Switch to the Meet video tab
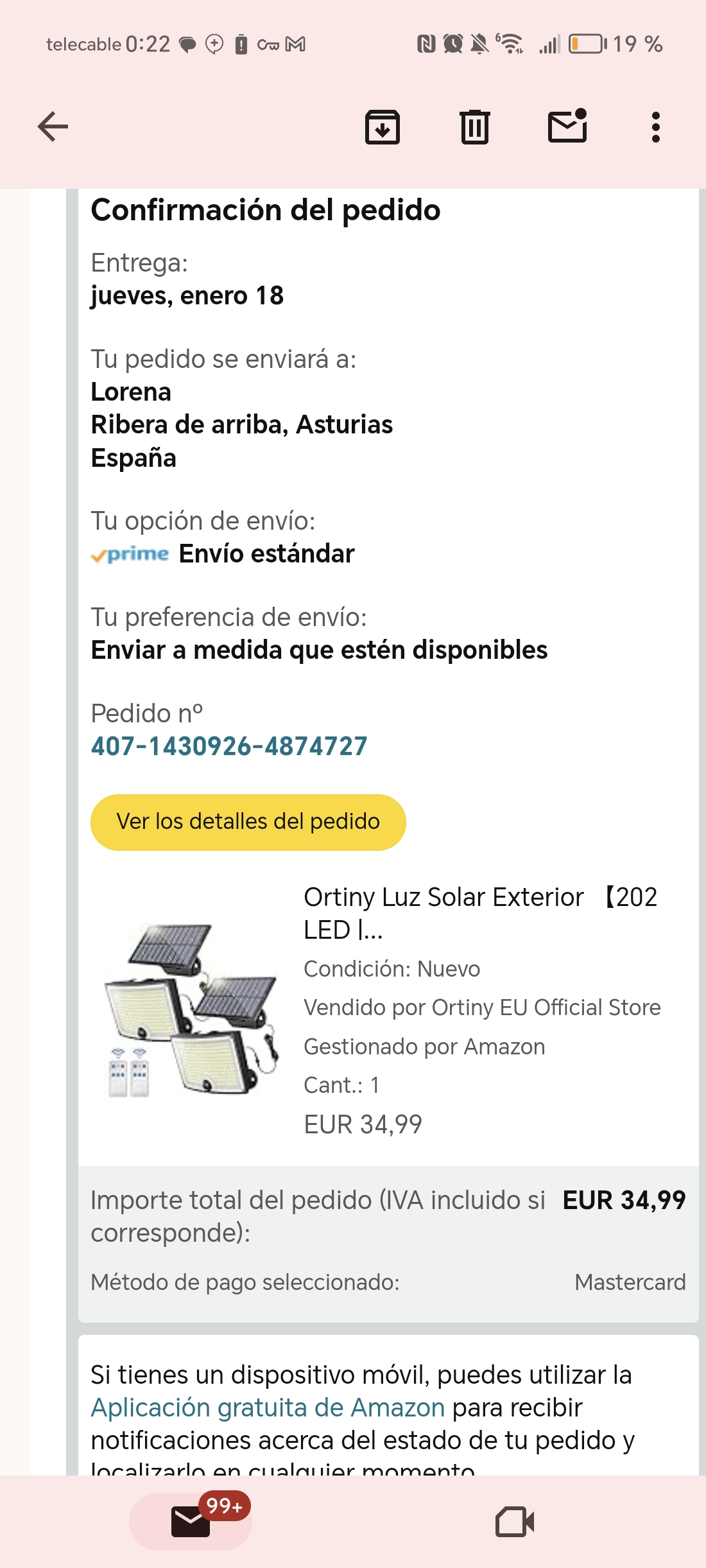706x1568 pixels. coord(515,1521)
